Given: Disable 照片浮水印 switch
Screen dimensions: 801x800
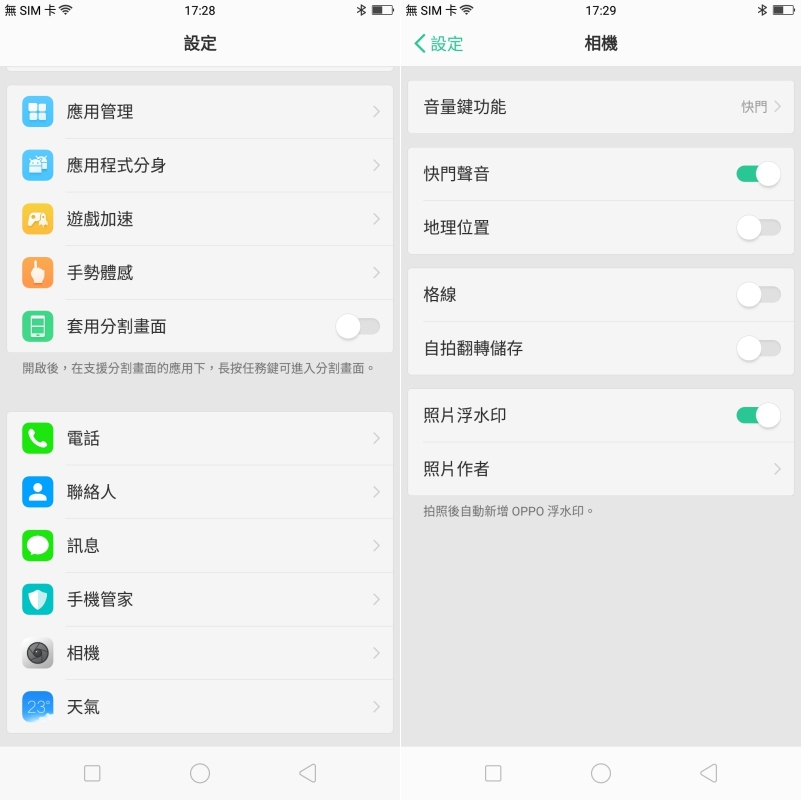Looking at the screenshot, I should (x=758, y=415).
